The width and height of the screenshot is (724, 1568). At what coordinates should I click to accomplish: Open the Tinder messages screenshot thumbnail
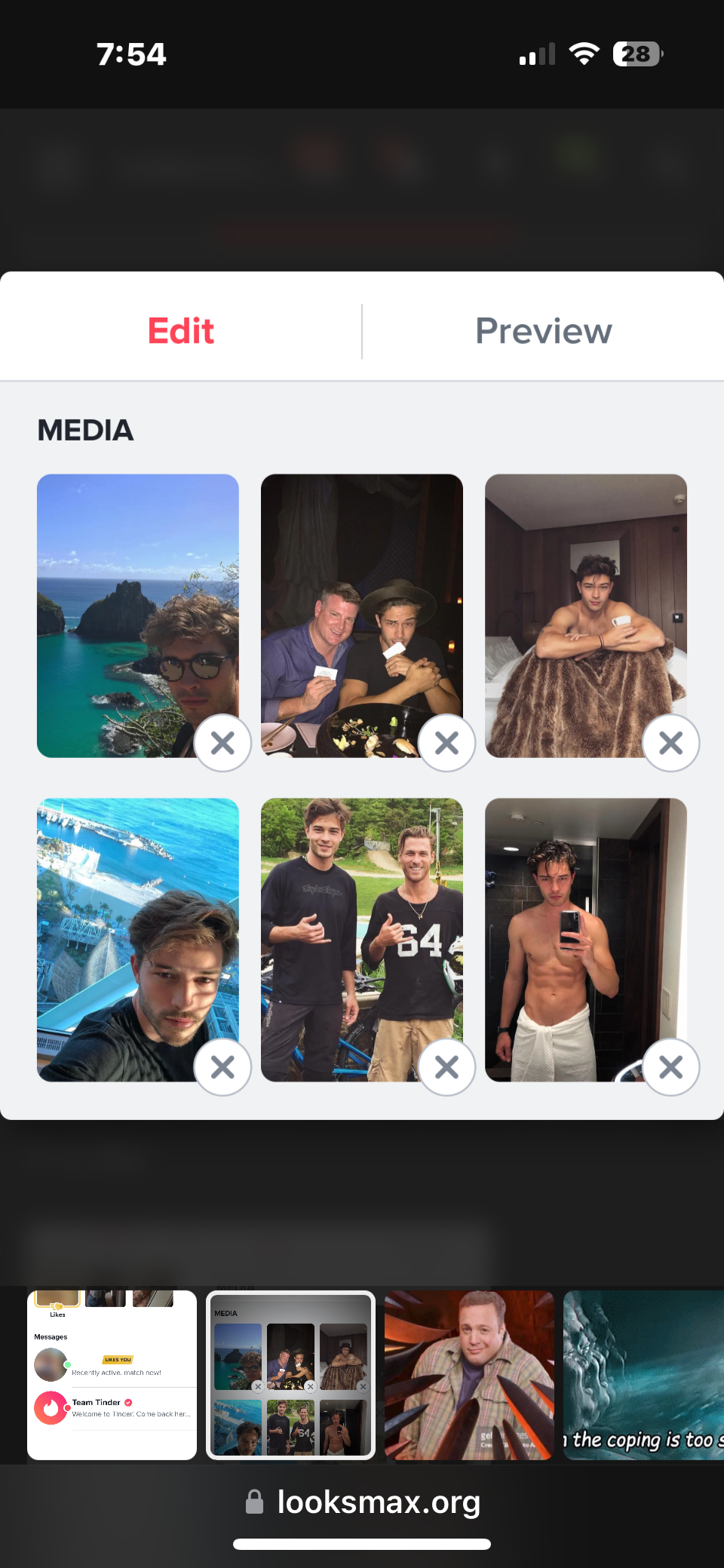[112, 1374]
